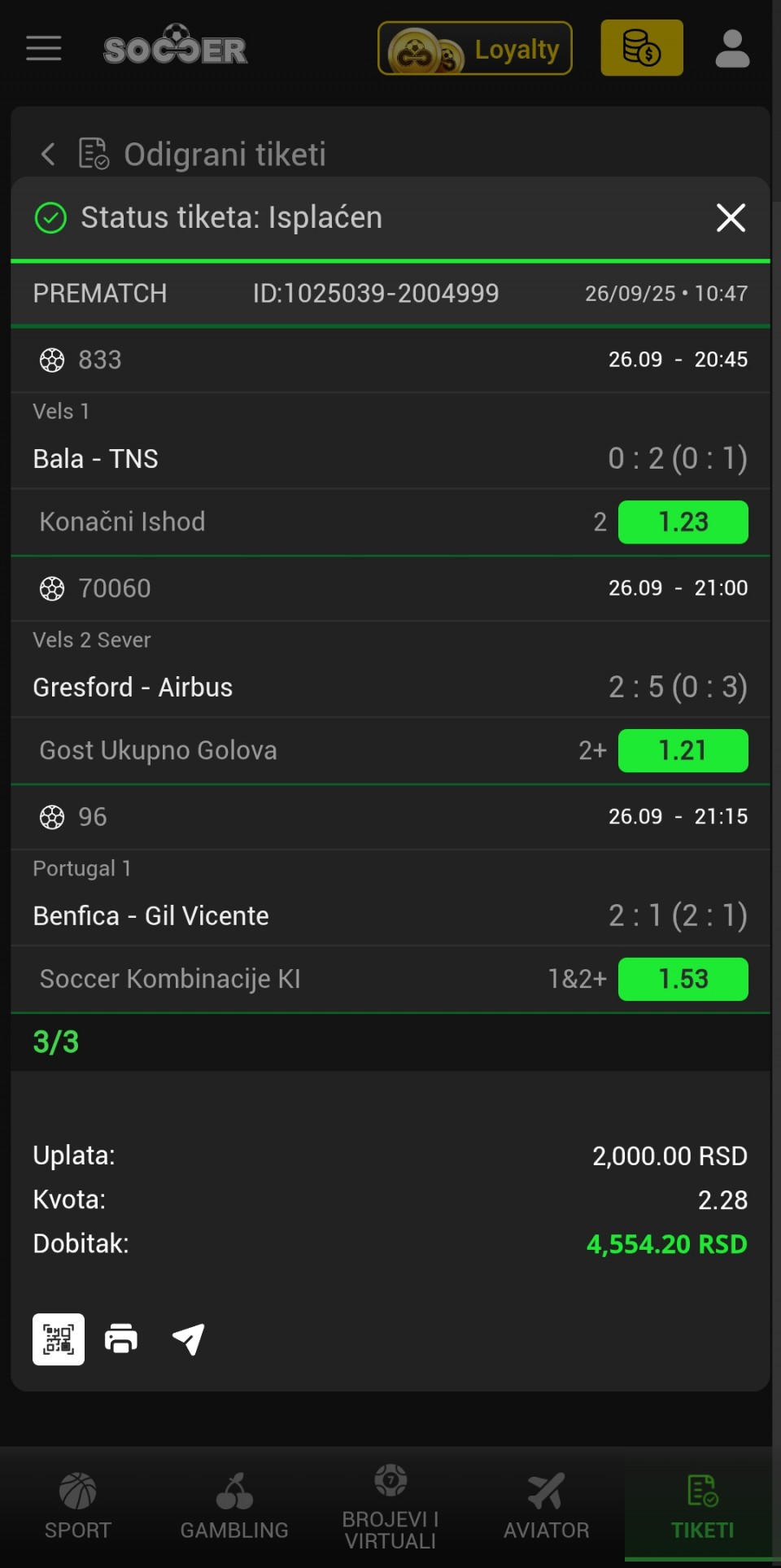Select the Tiketi tab
The width and height of the screenshot is (781, 1568).
pyautogui.click(x=702, y=1505)
